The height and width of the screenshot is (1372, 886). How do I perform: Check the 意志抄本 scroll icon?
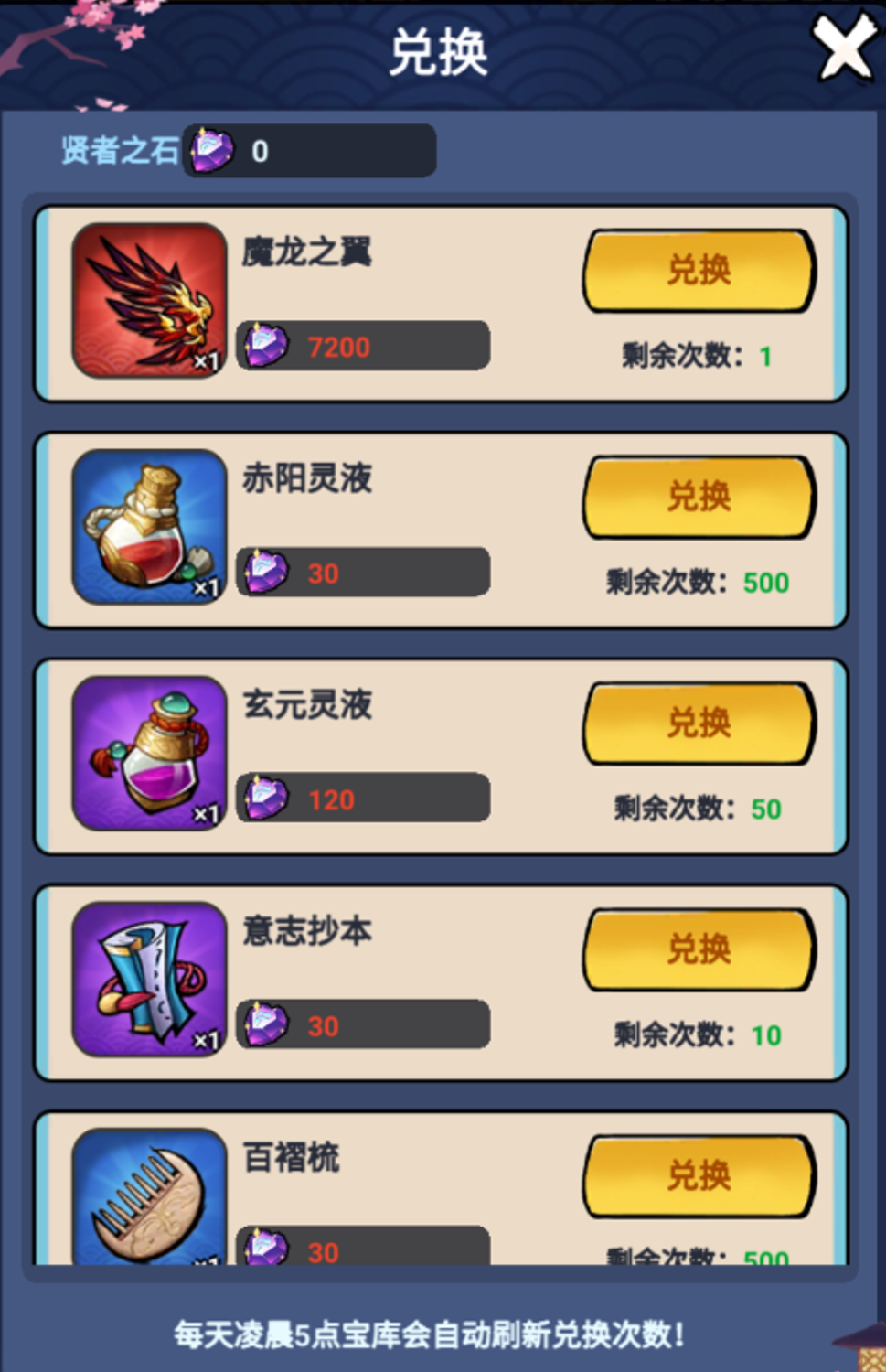click(x=149, y=979)
